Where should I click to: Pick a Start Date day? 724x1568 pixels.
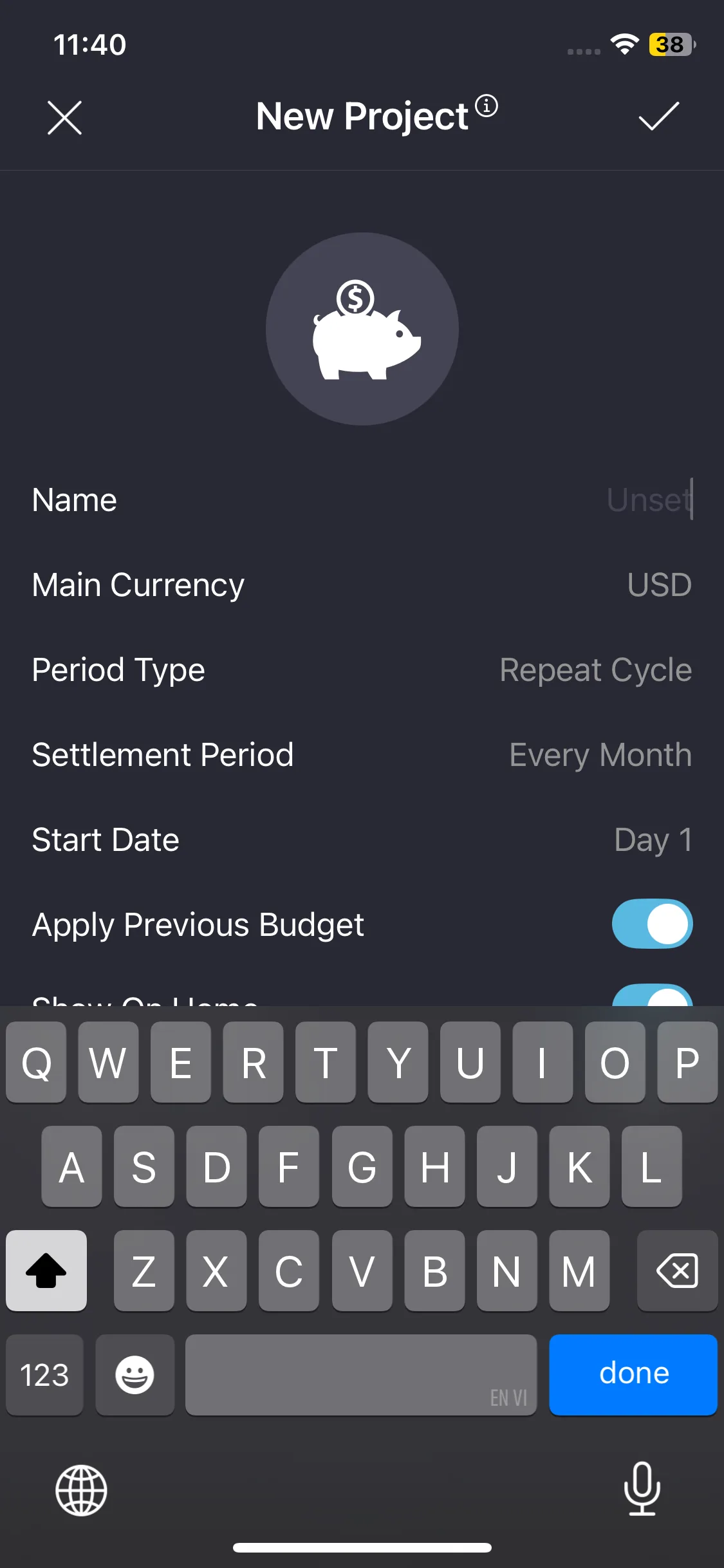pos(653,840)
